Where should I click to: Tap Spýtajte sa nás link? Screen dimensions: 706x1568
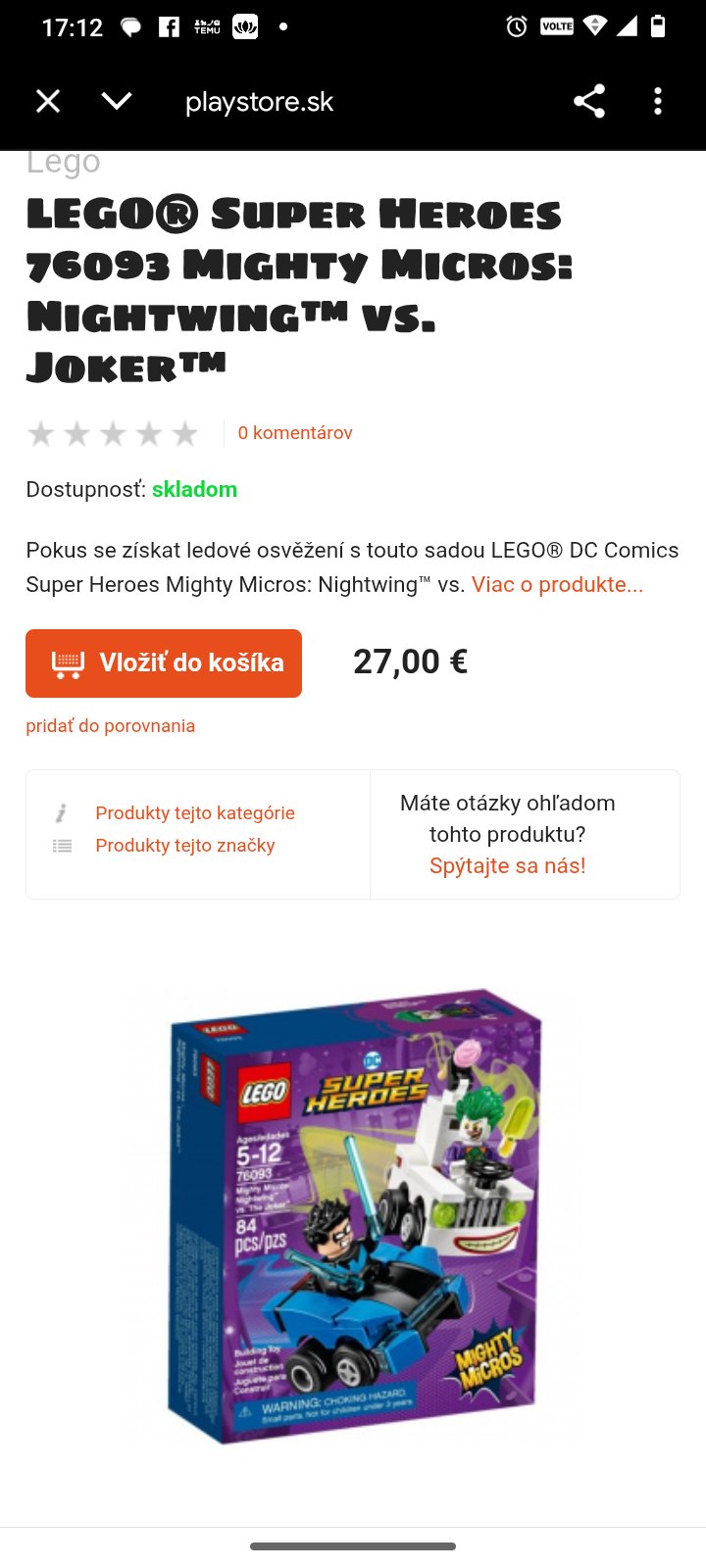click(507, 866)
